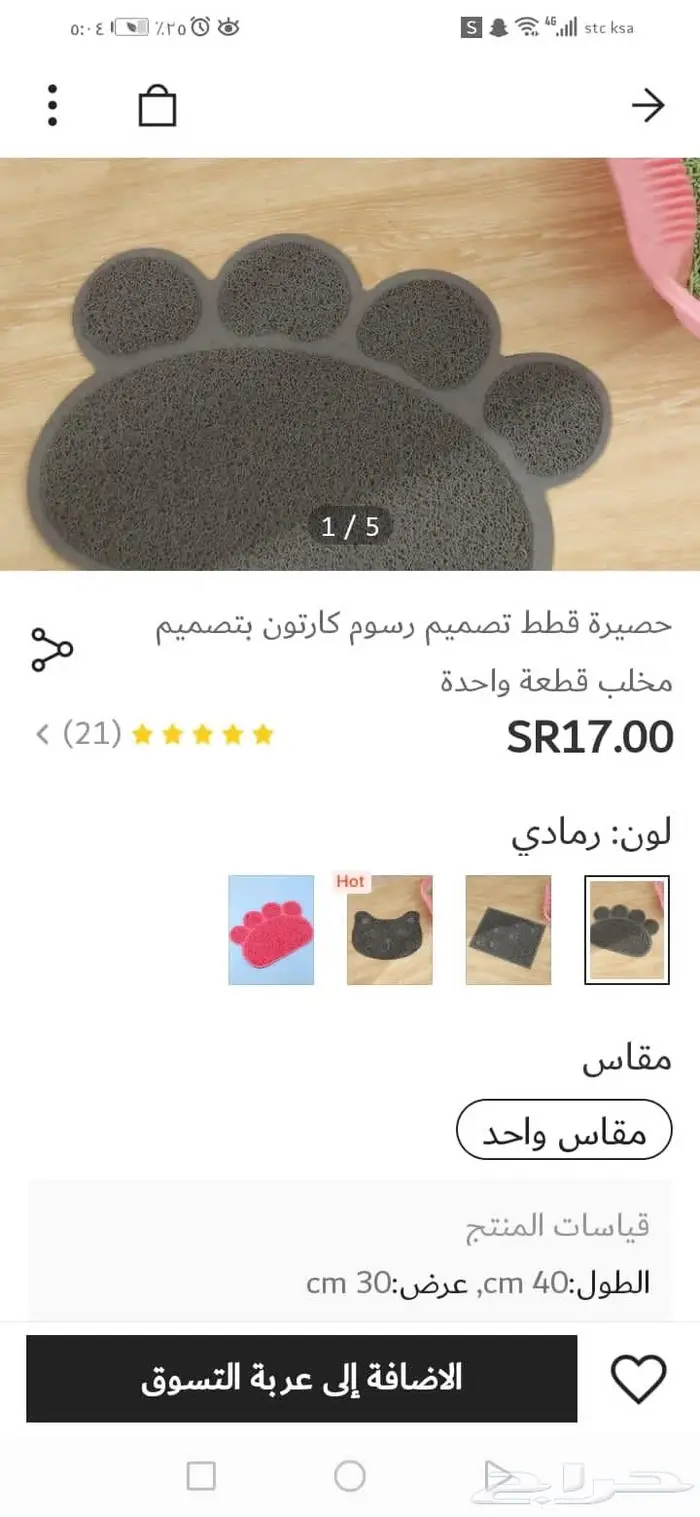Choose the مقاس واحد size option
This screenshot has height=1517, width=700.
564,1129
